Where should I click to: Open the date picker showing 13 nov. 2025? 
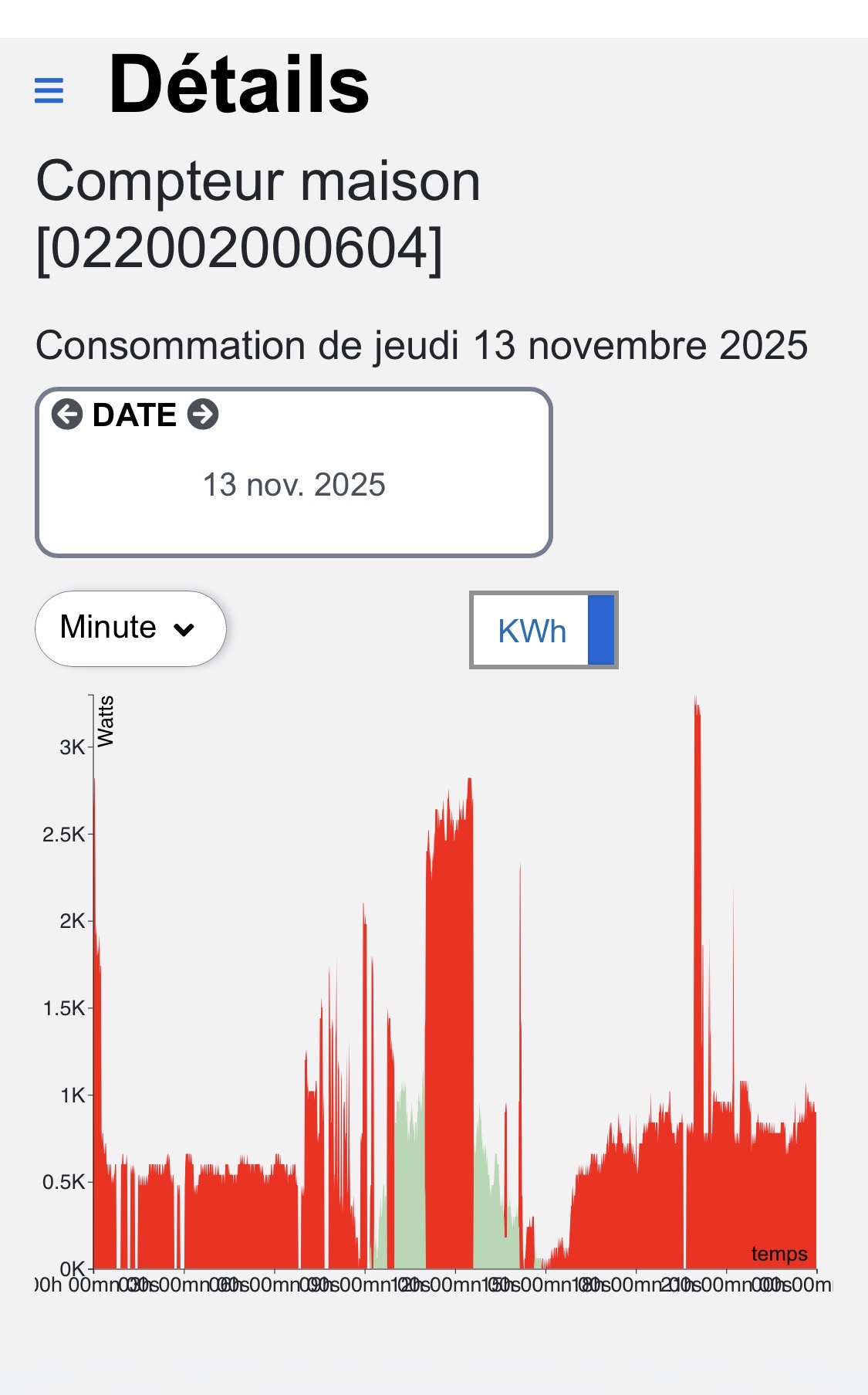pyautogui.click(x=294, y=485)
